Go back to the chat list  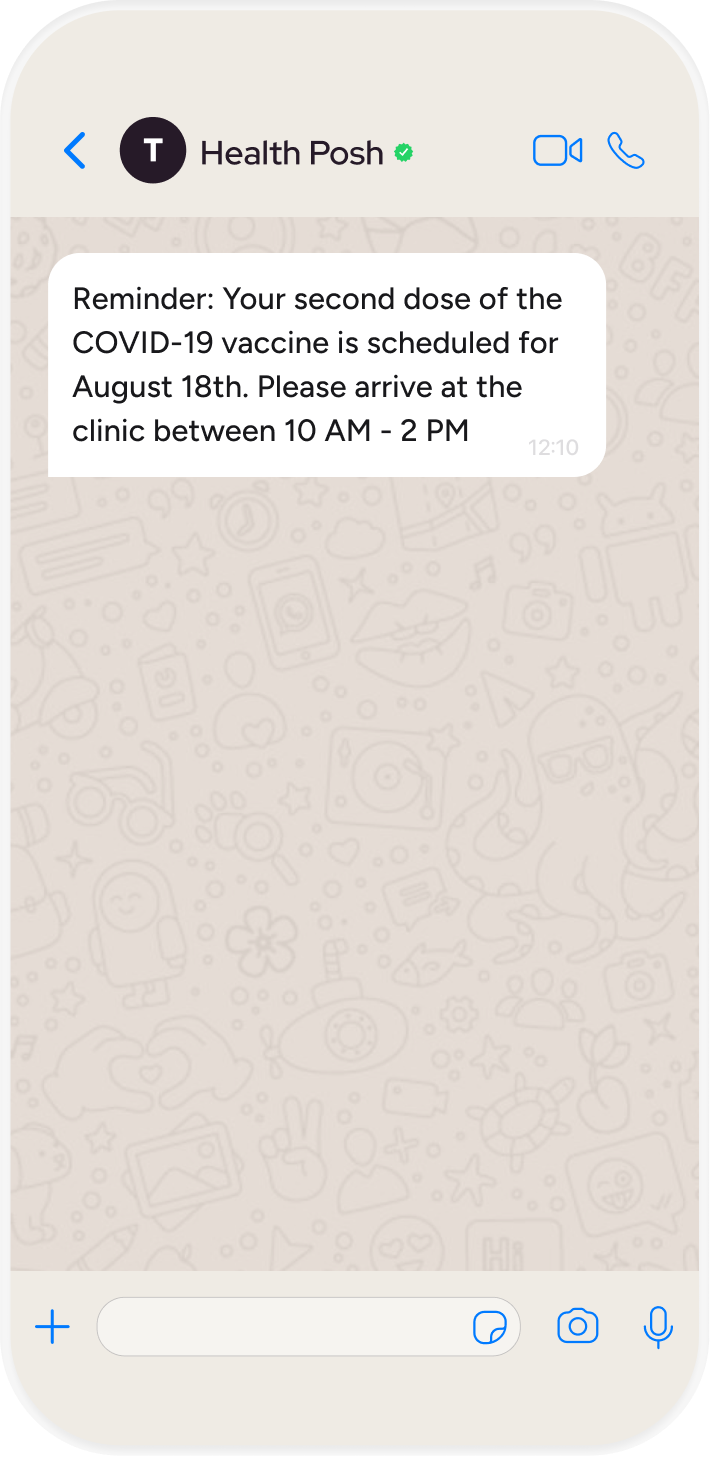click(x=75, y=151)
